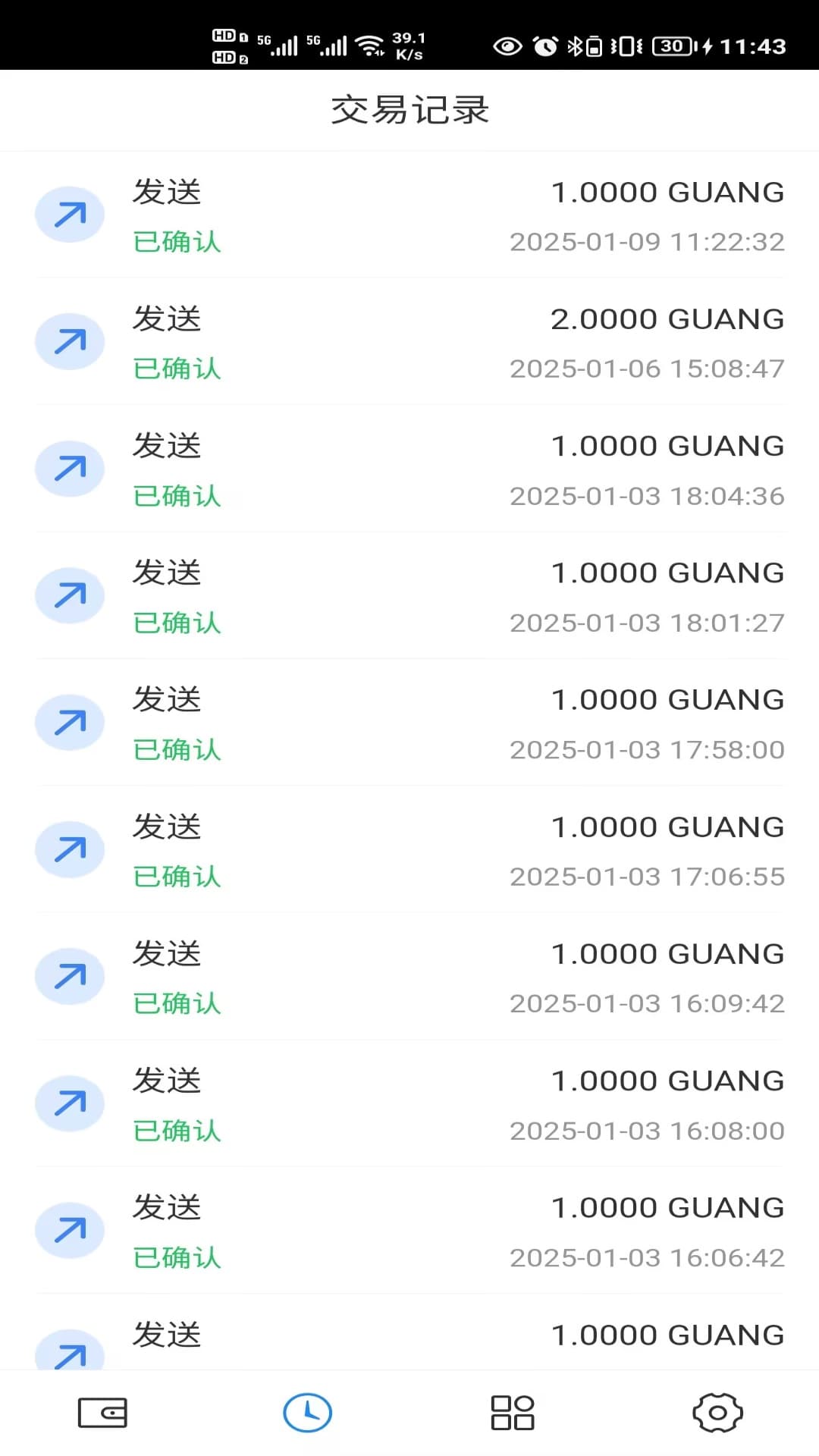Tap 已确认 status on the 16:09:42 transaction
The width and height of the screenshot is (819, 1456).
pos(177,1003)
